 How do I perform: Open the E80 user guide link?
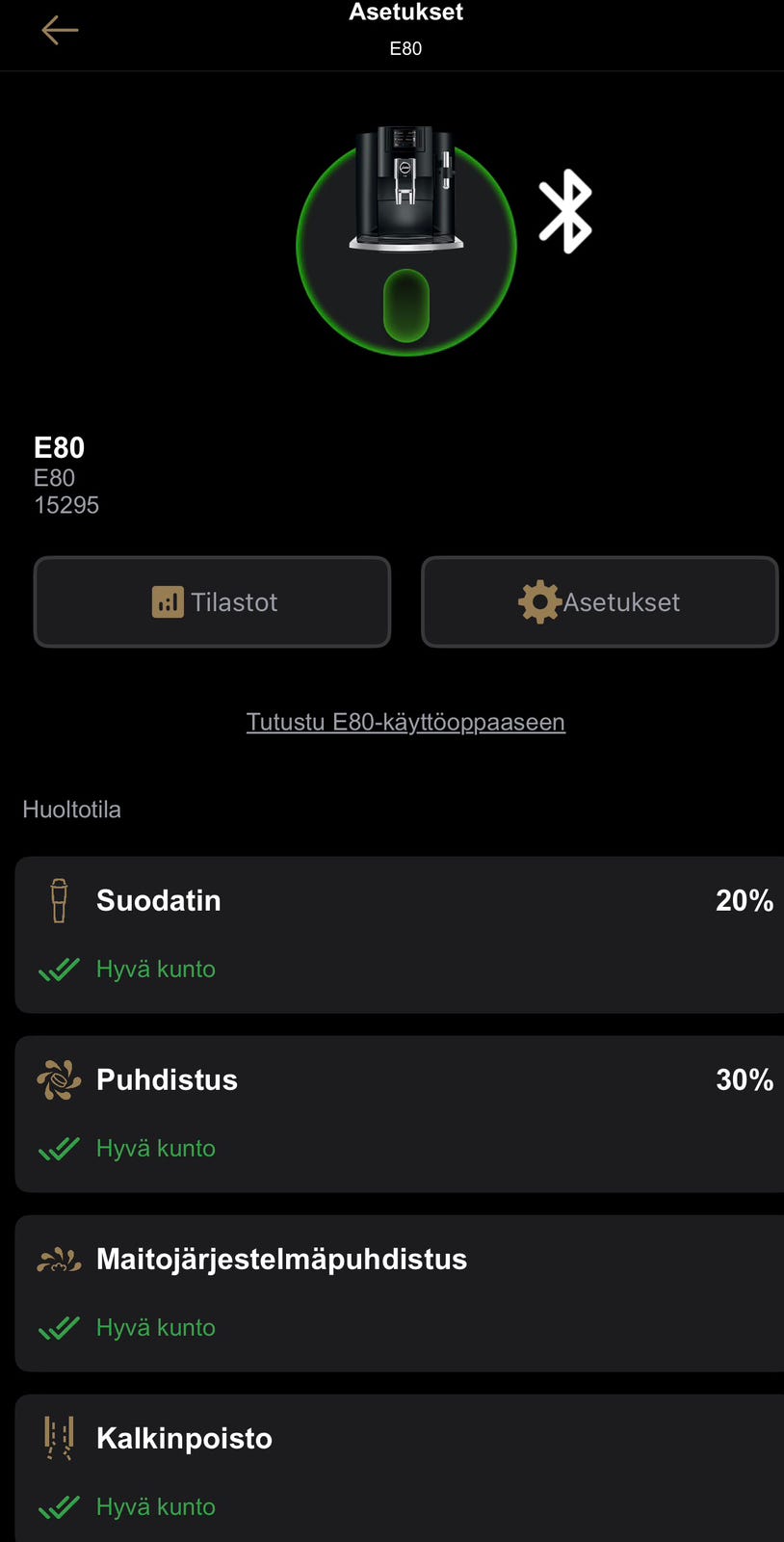pyautogui.click(x=405, y=721)
